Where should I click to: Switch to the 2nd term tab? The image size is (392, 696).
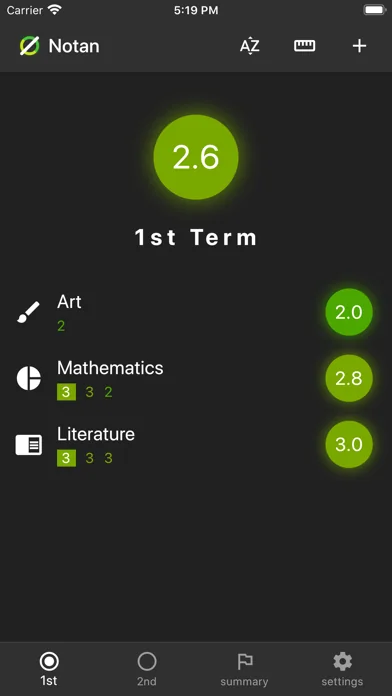point(147,669)
